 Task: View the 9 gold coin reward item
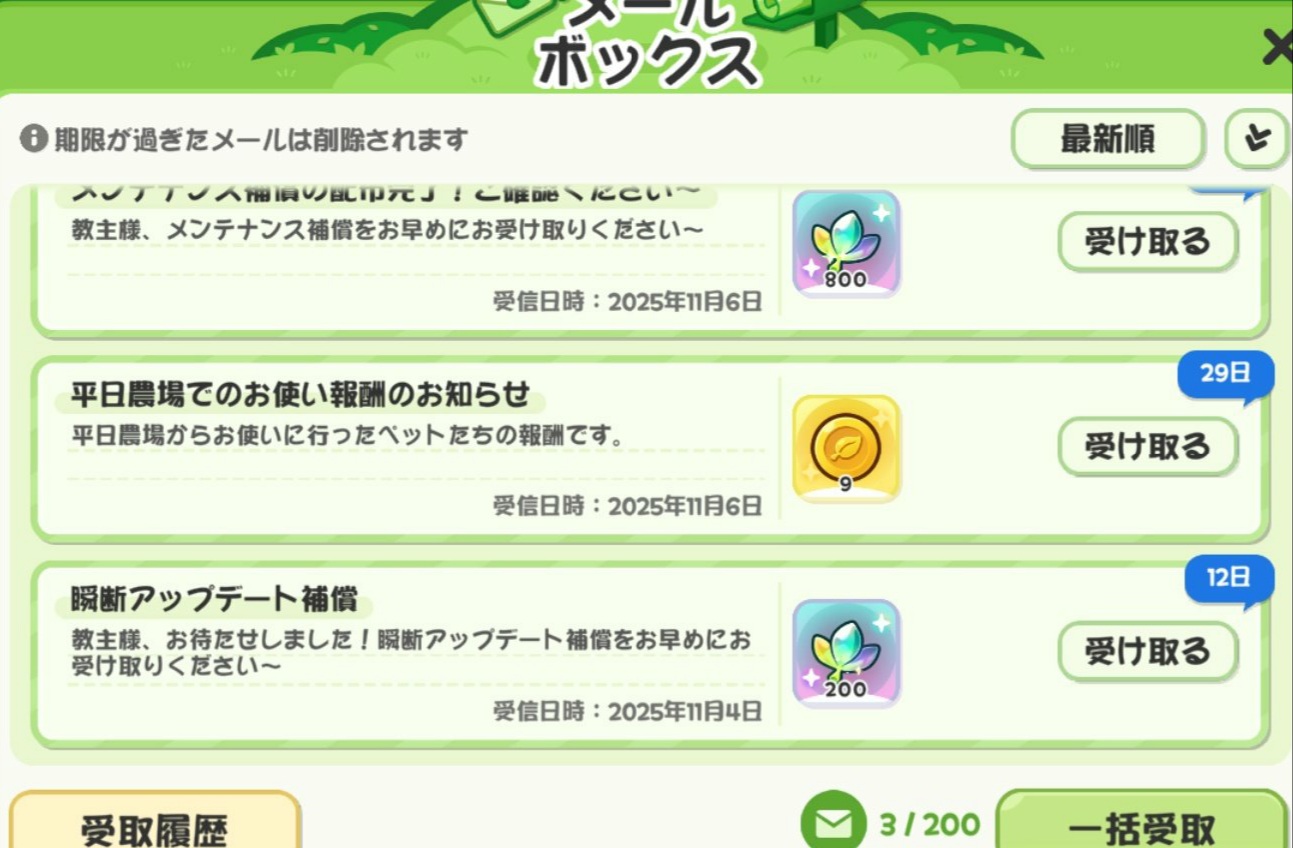846,448
